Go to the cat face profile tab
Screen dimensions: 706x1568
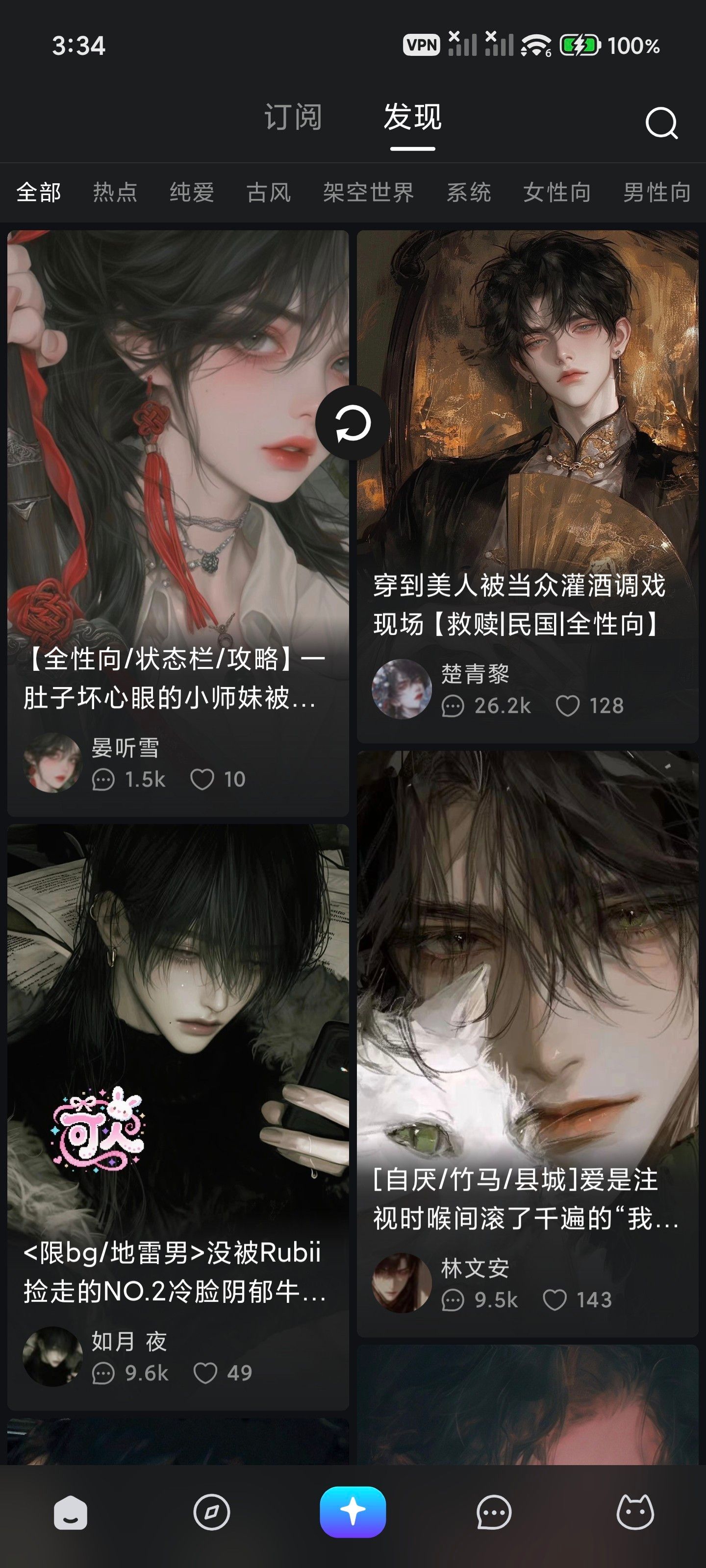(635, 1512)
